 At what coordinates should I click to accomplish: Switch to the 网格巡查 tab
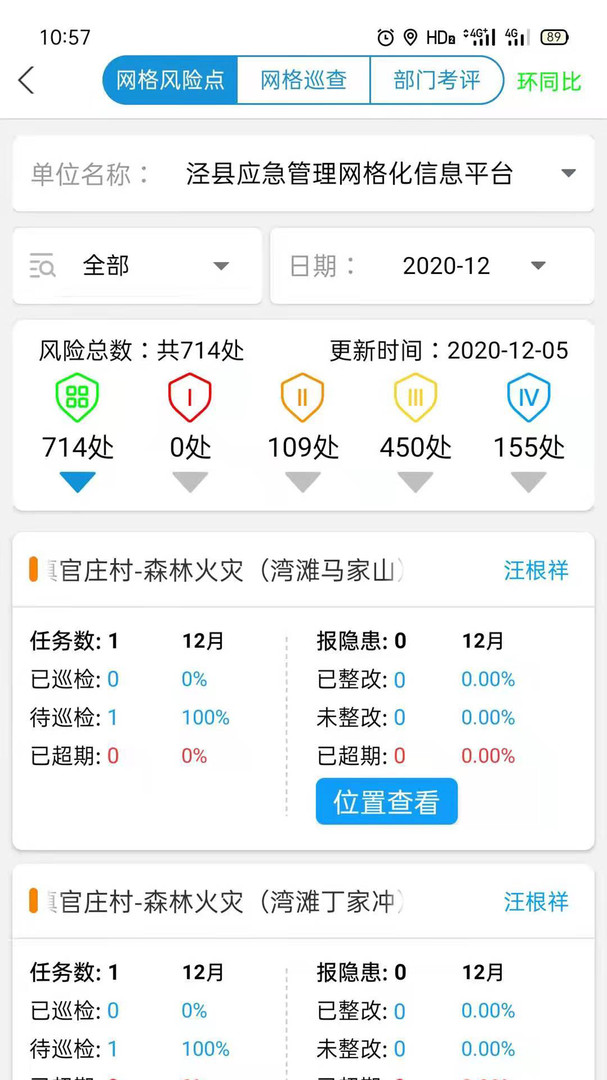(x=303, y=81)
